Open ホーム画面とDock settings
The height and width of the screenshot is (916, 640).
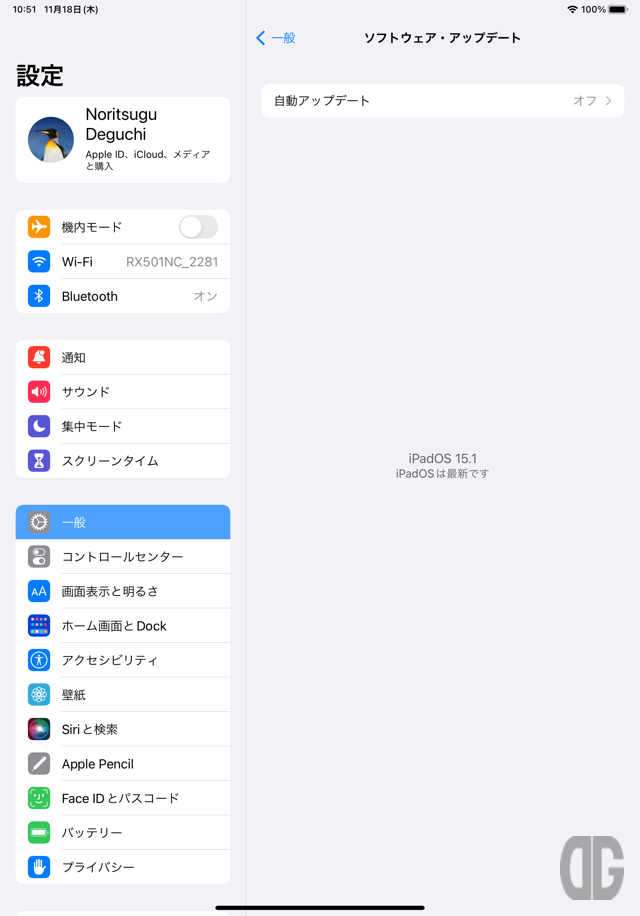(123, 626)
